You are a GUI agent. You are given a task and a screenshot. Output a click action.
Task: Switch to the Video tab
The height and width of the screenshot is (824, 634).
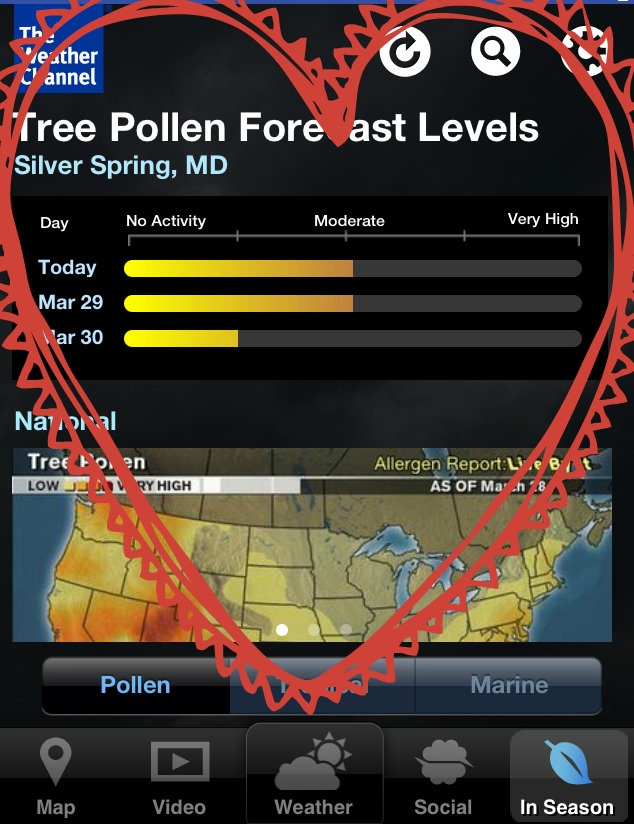click(x=179, y=776)
